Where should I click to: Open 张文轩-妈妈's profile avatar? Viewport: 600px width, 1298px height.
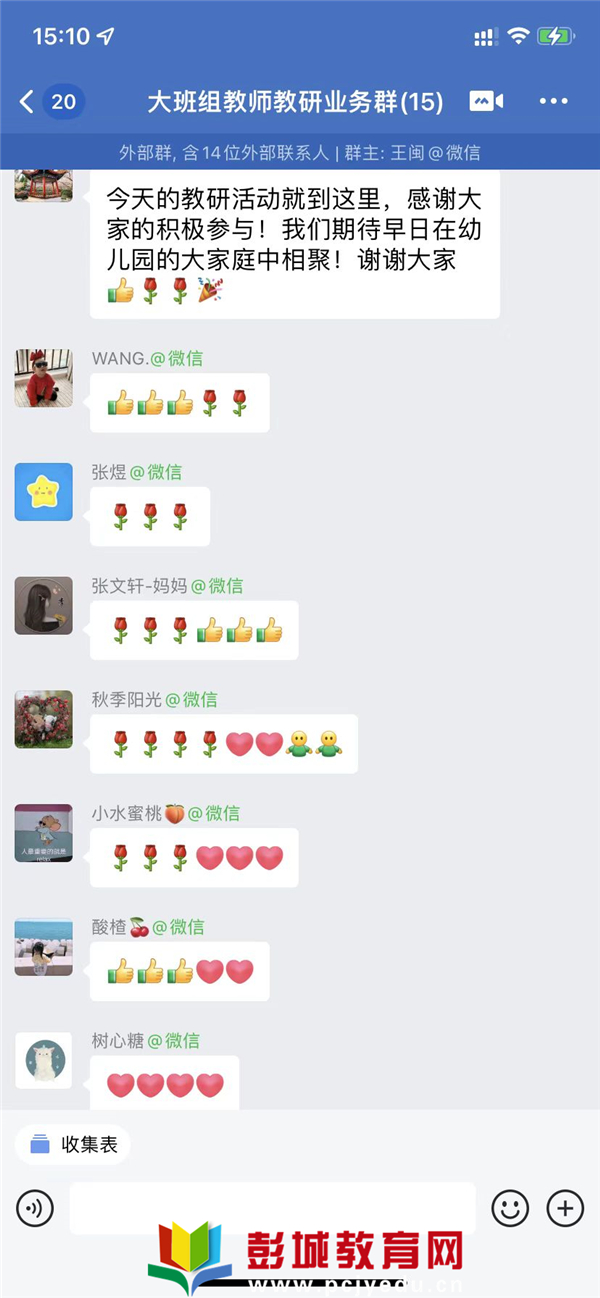click(x=43, y=605)
